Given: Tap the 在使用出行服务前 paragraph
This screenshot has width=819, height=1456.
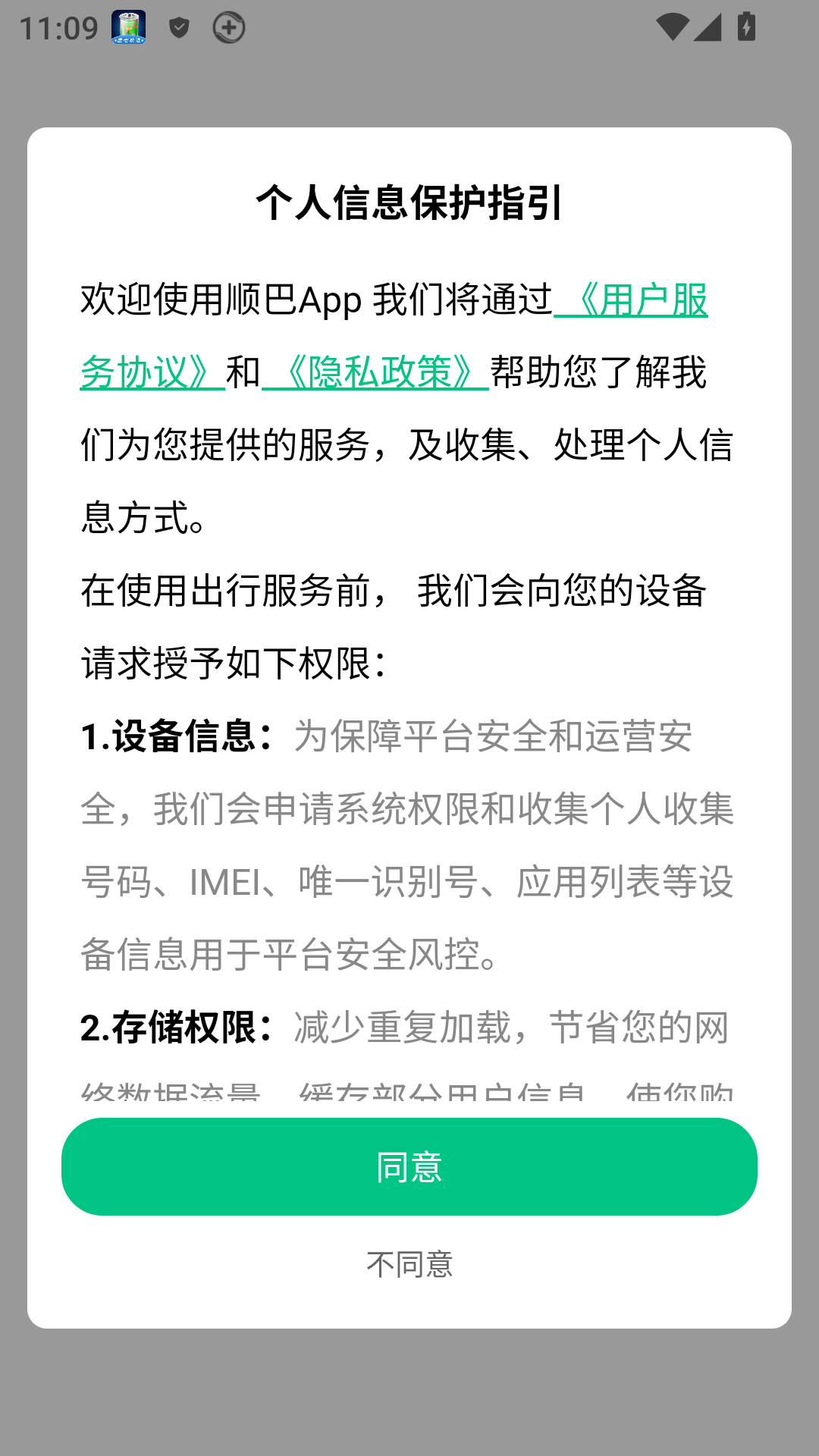Looking at the screenshot, I should 394,593.
